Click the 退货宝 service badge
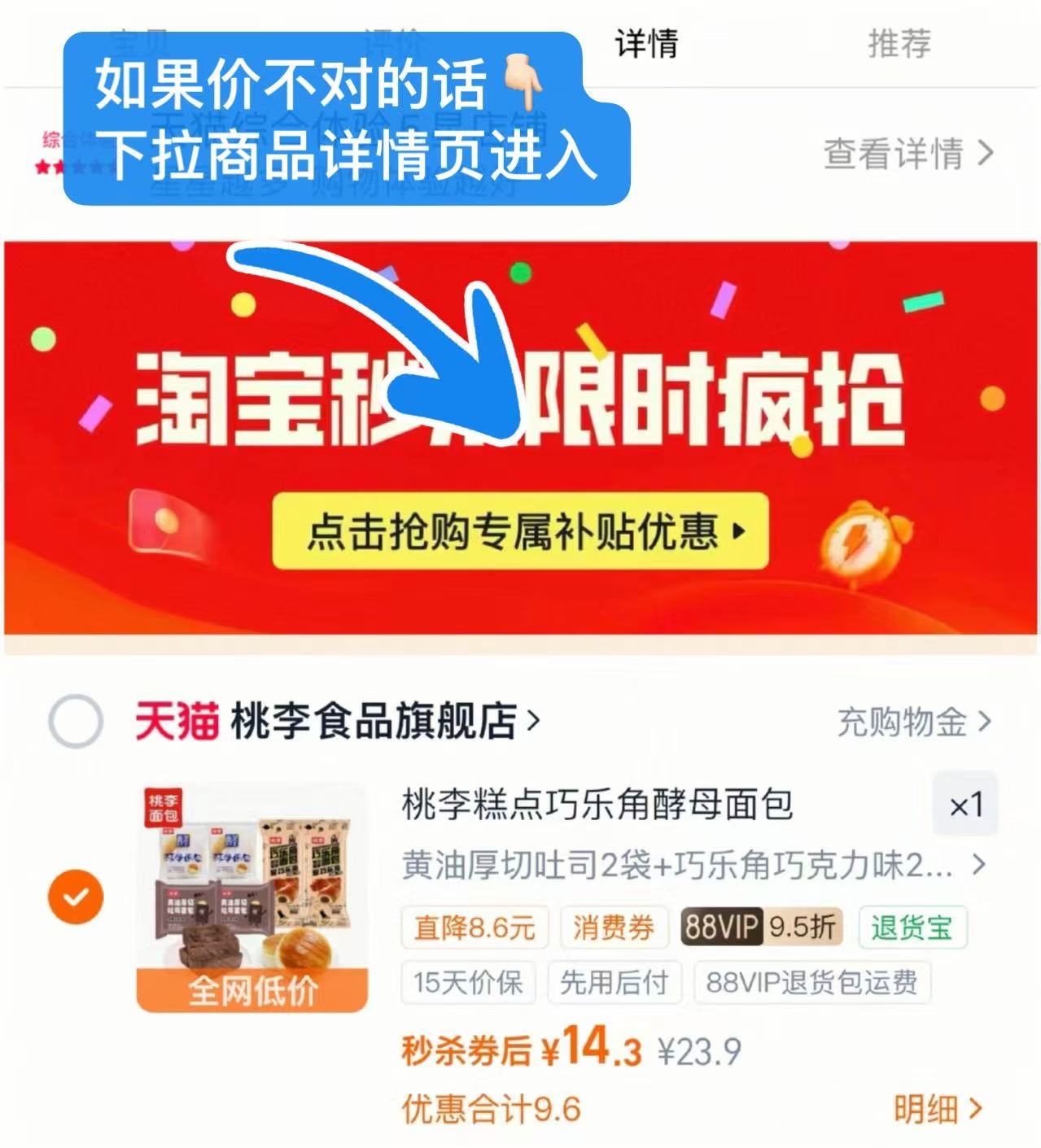 (913, 927)
